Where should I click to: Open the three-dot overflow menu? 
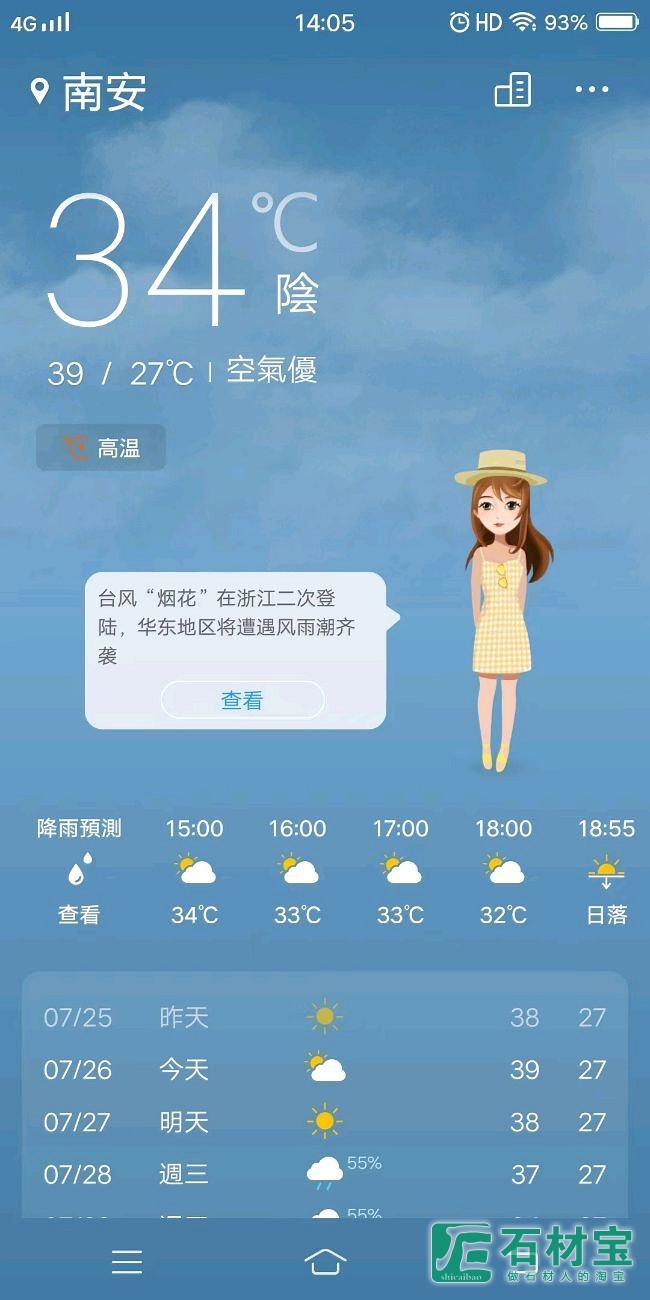[x=592, y=90]
